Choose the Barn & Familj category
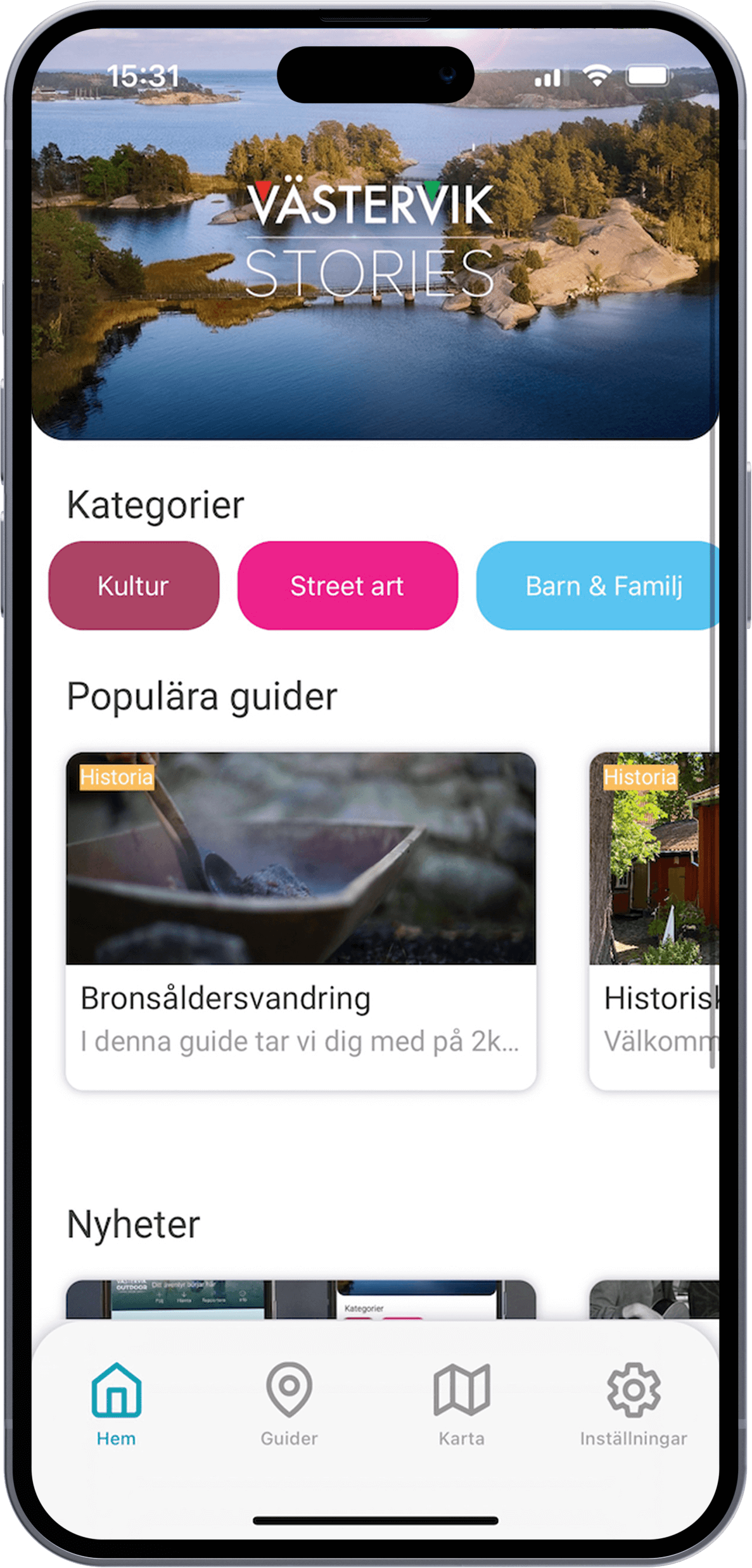The width and height of the screenshot is (752, 1568). [x=599, y=585]
